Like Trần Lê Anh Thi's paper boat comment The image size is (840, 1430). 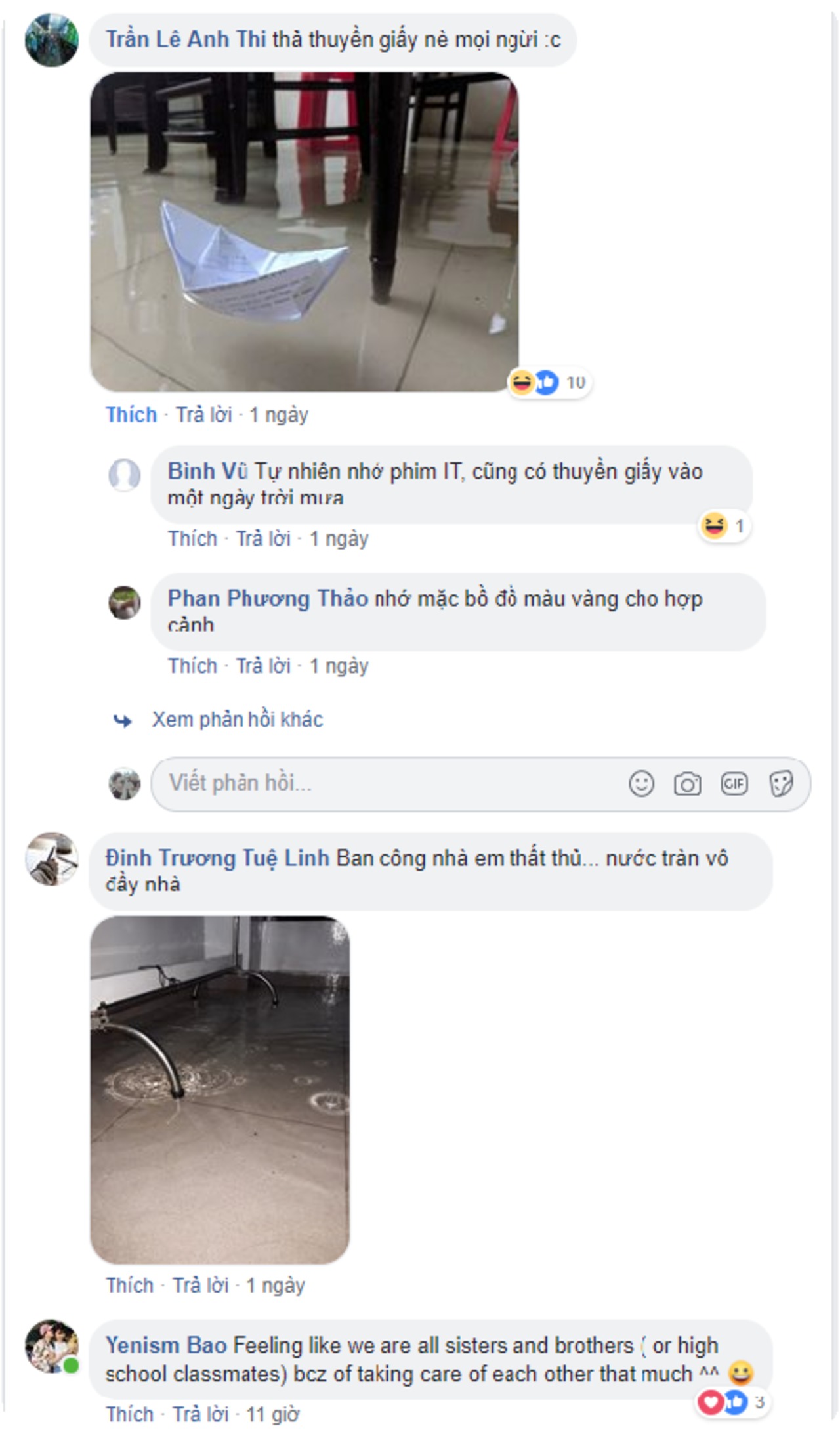point(131,415)
